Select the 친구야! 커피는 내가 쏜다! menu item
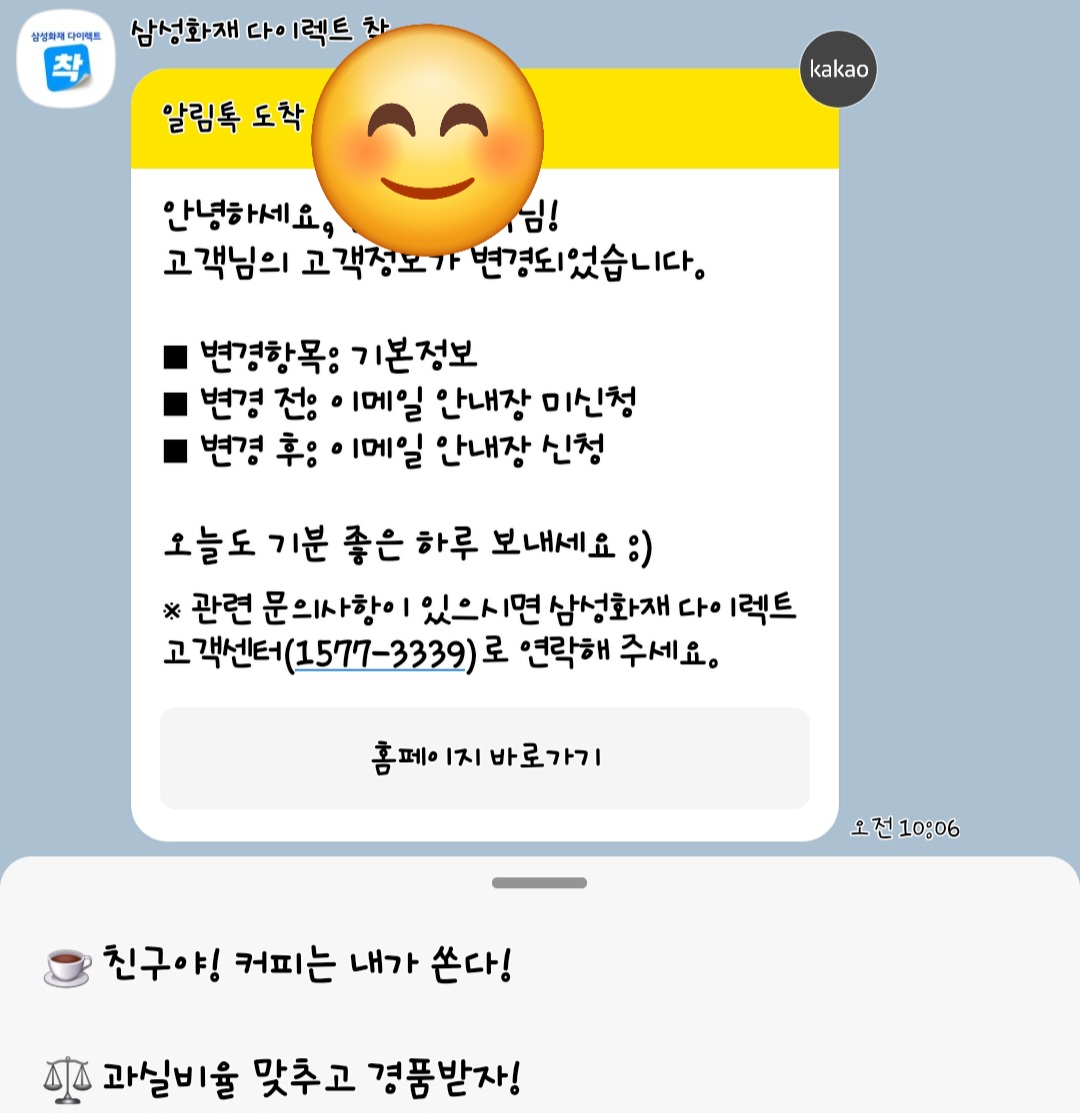 [x=280, y=965]
